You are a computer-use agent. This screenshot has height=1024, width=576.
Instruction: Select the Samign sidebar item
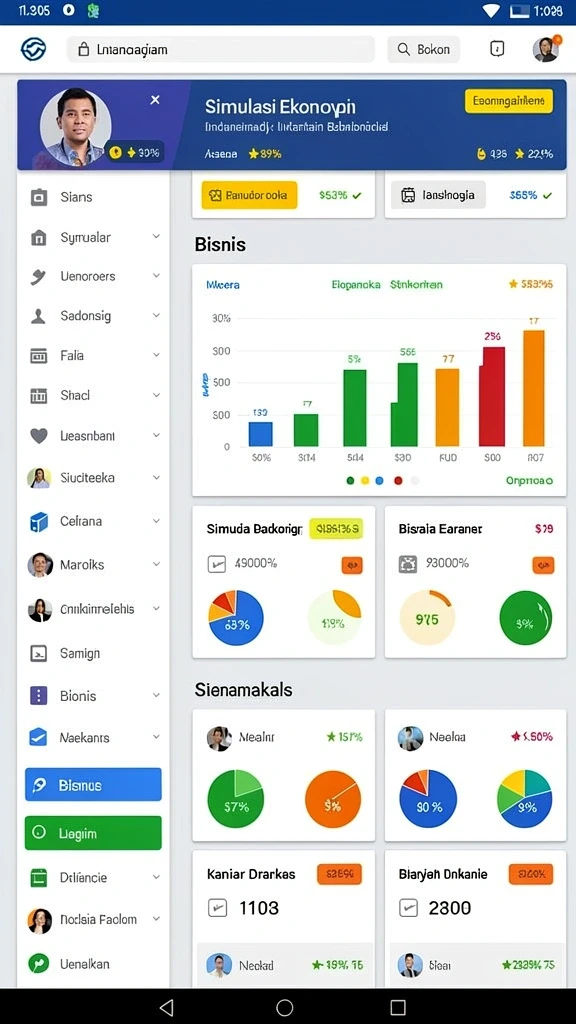[x=93, y=653]
